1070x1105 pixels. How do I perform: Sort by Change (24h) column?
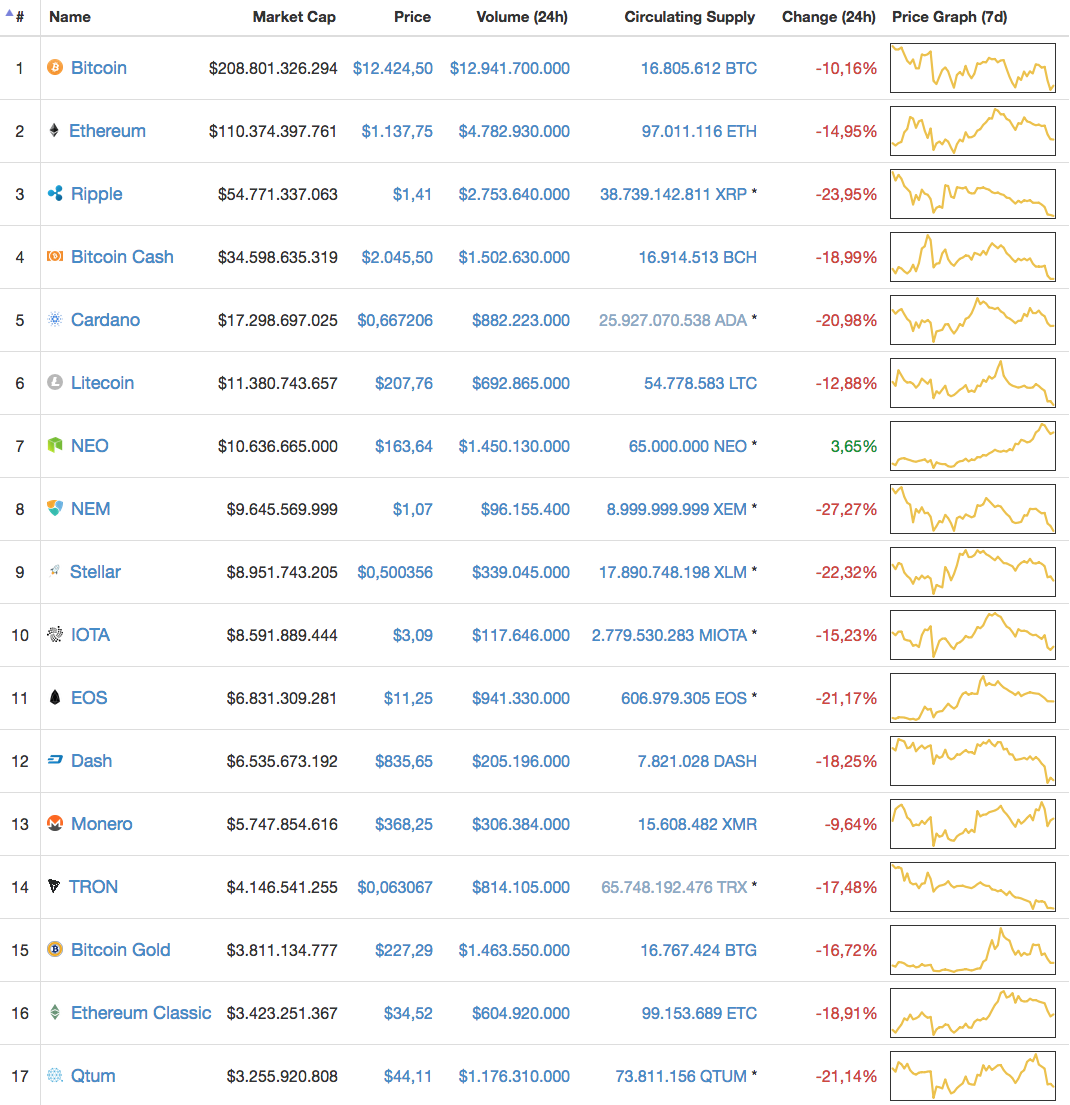pyautogui.click(x=828, y=17)
